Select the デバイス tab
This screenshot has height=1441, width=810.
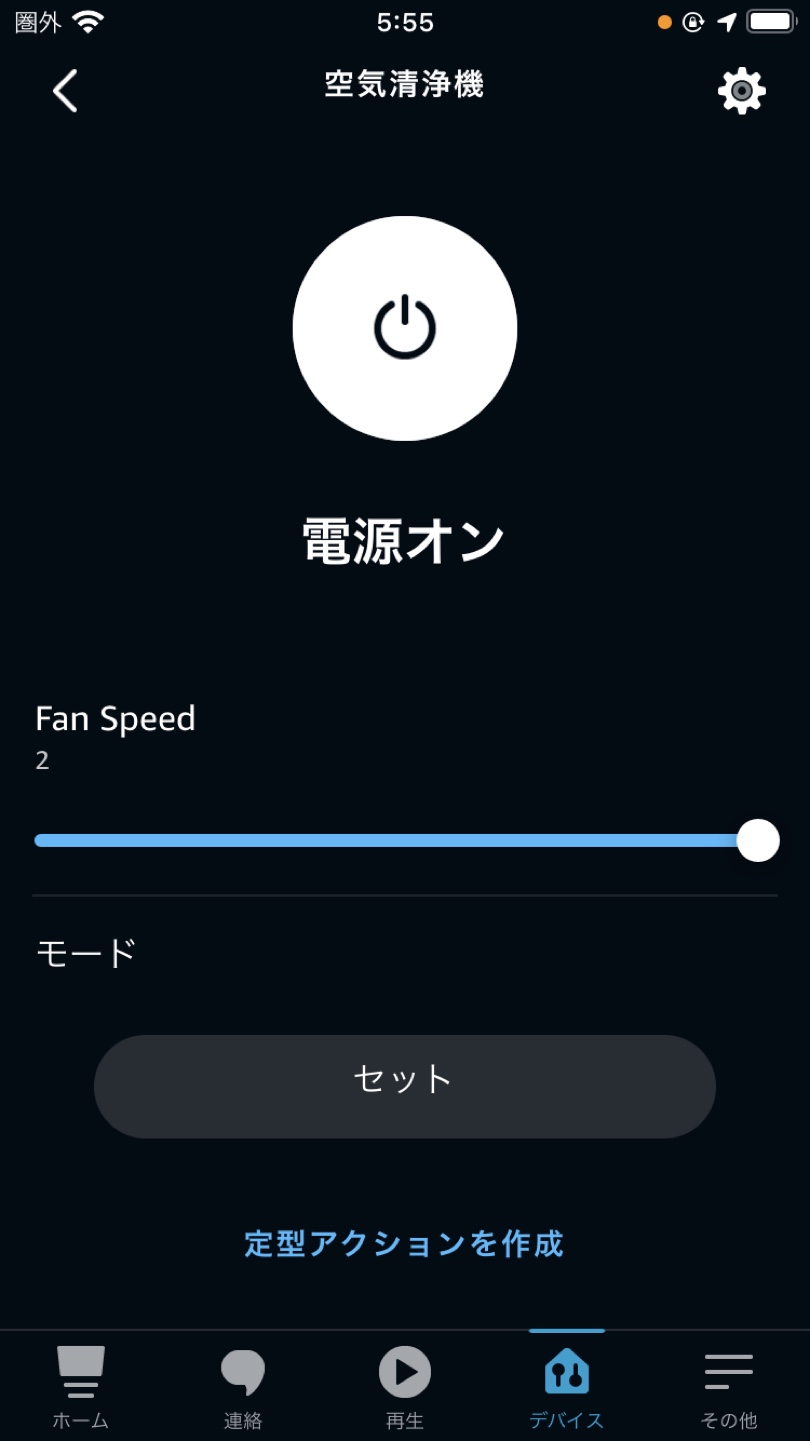point(567,1386)
